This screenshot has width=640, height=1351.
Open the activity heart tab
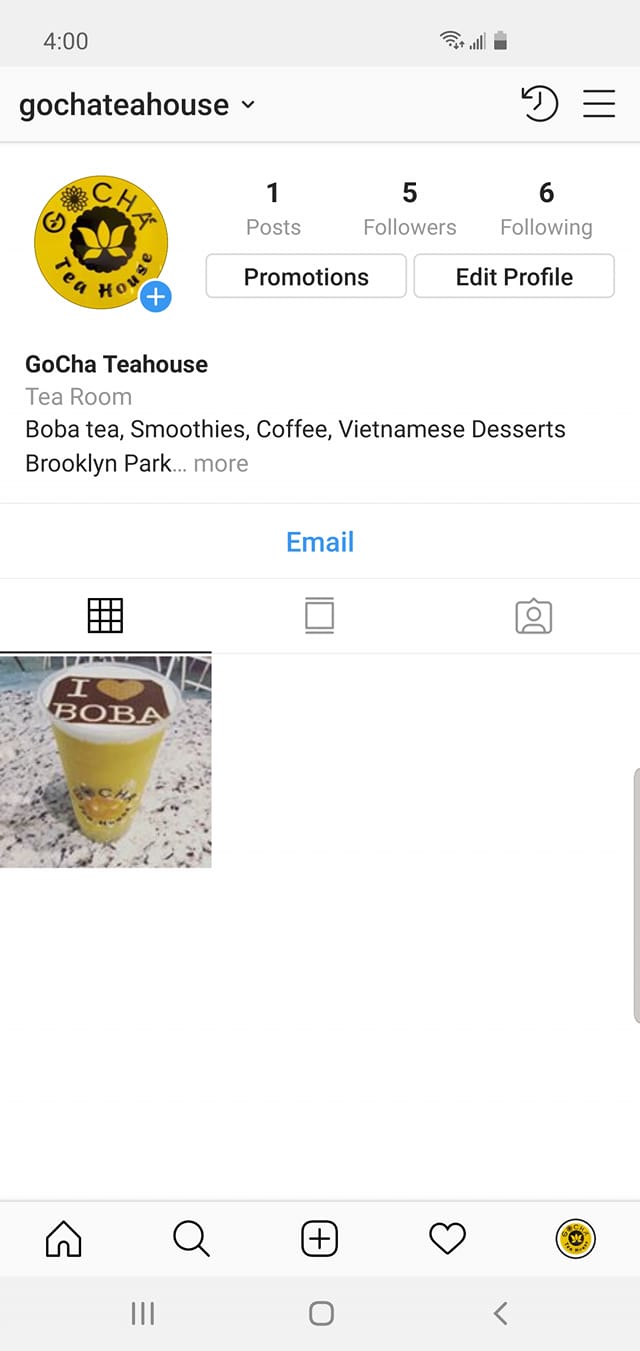[x=447, y=1240]
